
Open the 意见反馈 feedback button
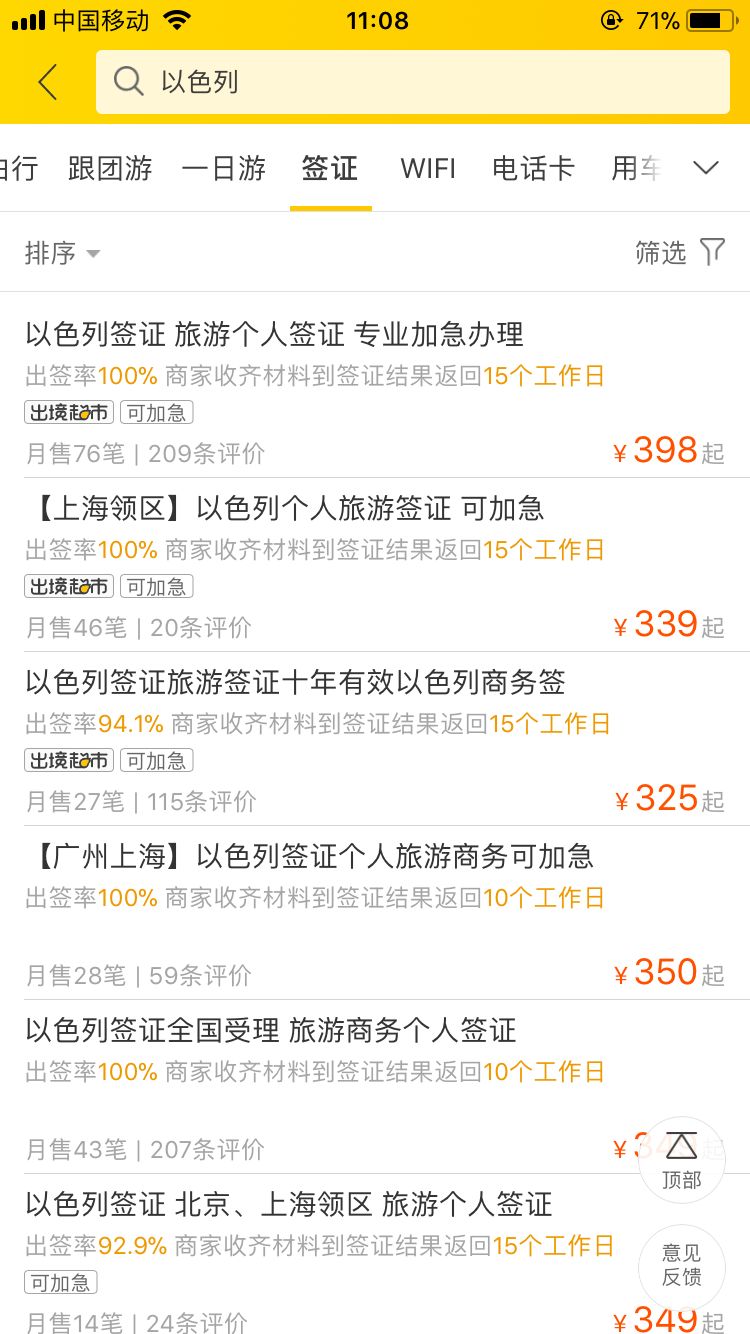[682, 1266]
